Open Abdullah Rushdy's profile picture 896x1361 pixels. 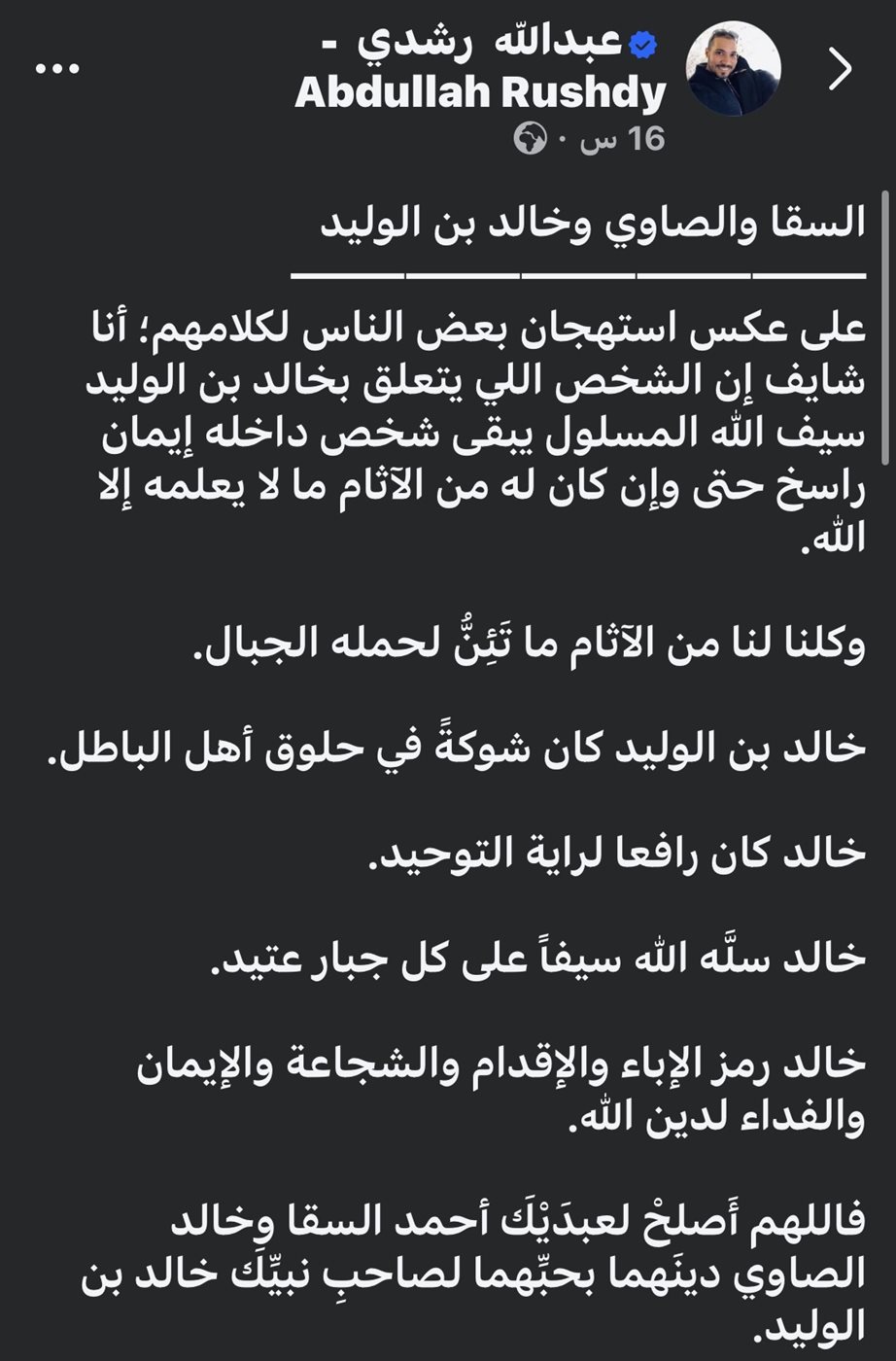click(x=734, y=68)
